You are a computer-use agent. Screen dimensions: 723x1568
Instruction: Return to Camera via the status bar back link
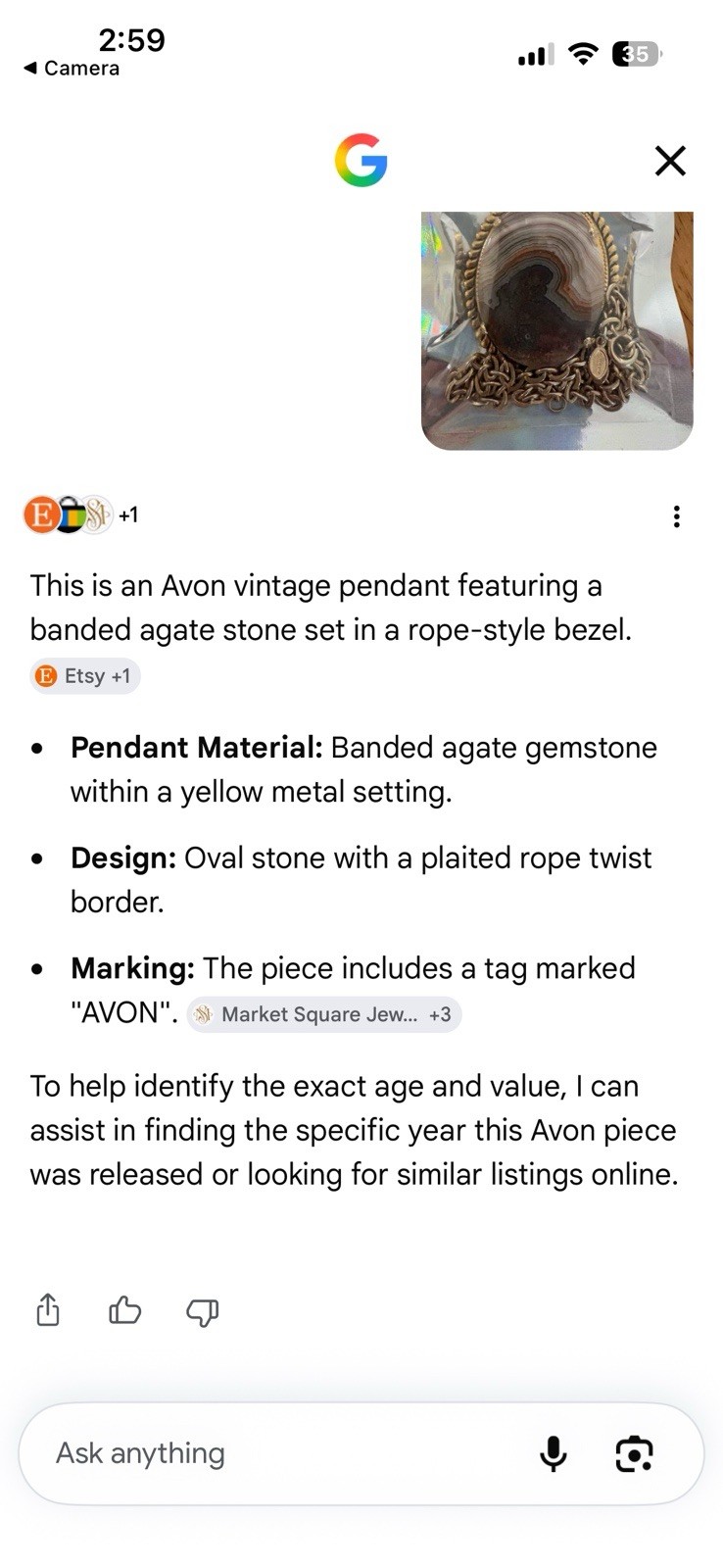point(72,69)
